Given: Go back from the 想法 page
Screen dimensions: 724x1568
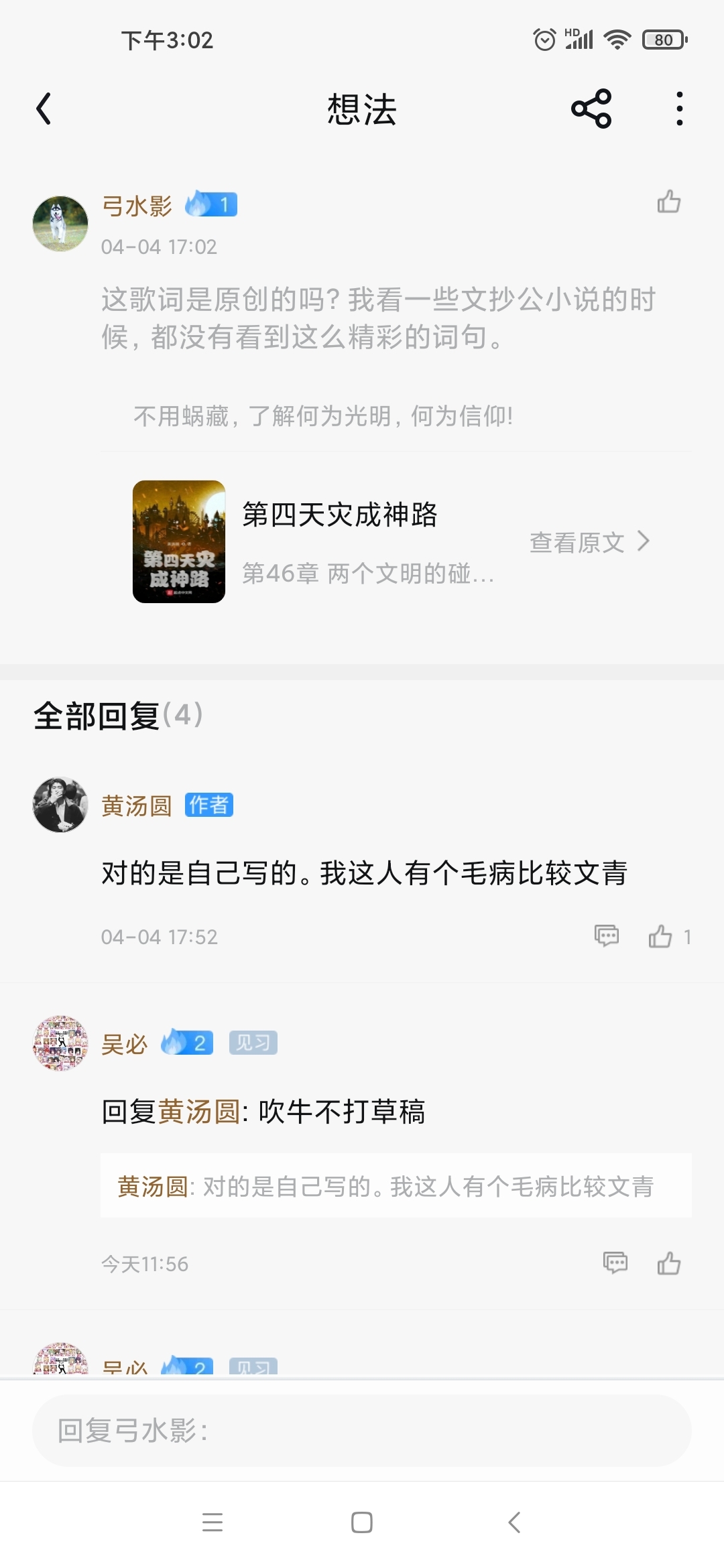Looking at the screenshot, I should (x=44, y=109).
